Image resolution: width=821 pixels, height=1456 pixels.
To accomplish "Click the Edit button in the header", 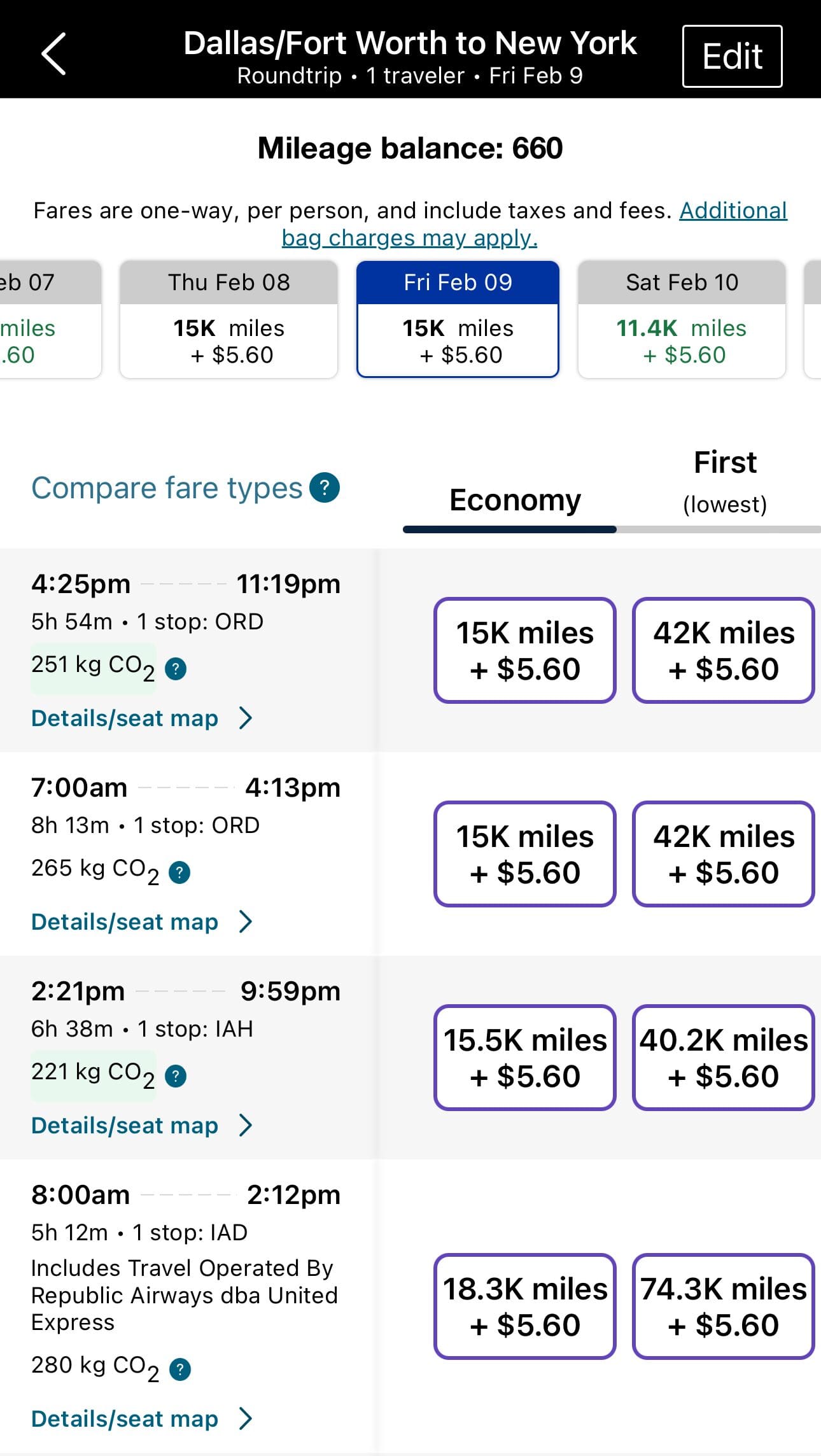I will pos(731,55).
